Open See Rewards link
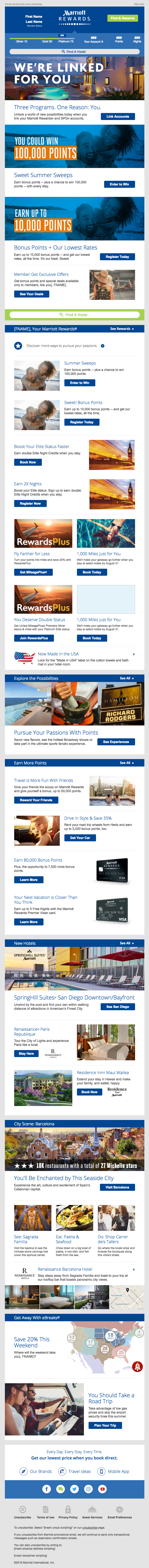 click(122, 329)
